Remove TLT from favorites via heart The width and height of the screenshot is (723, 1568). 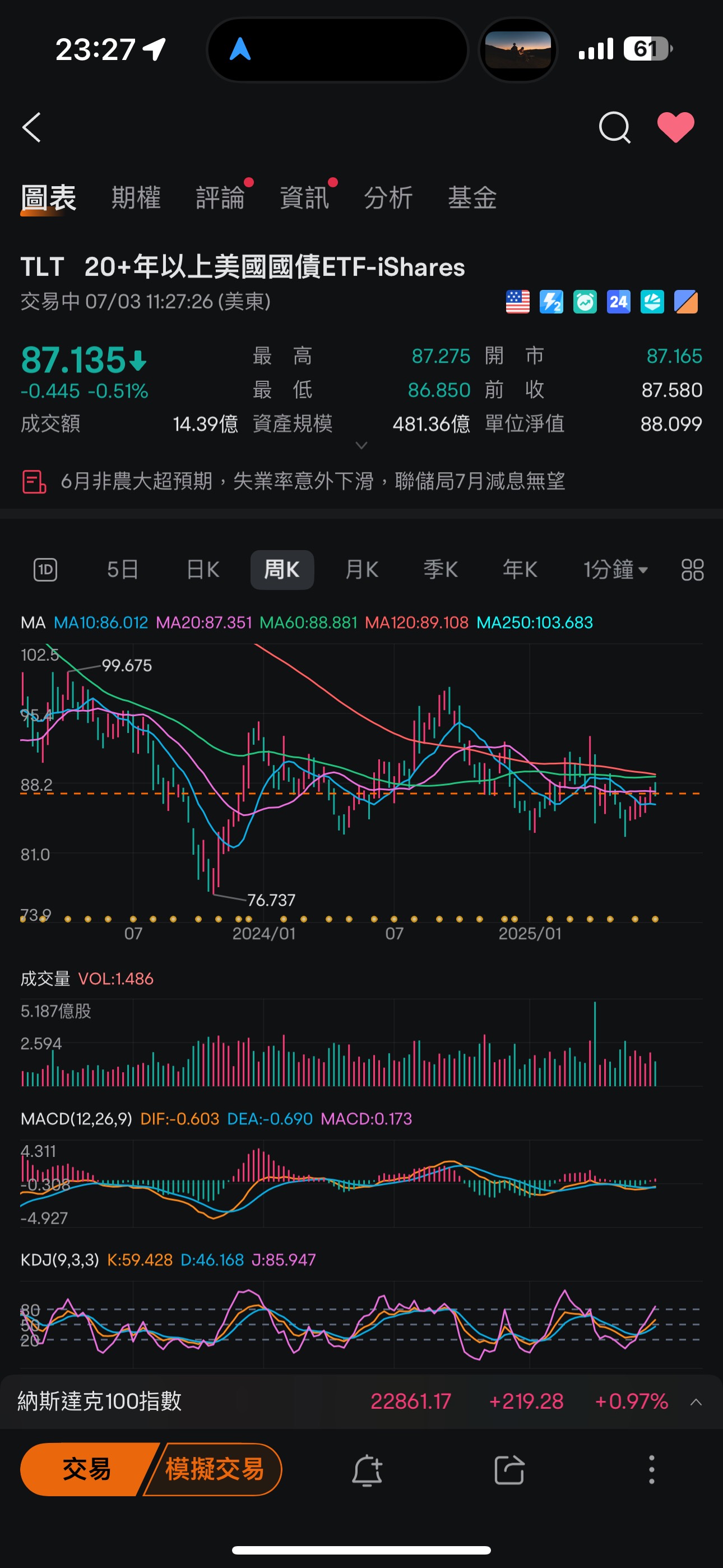tap(675, 127)
